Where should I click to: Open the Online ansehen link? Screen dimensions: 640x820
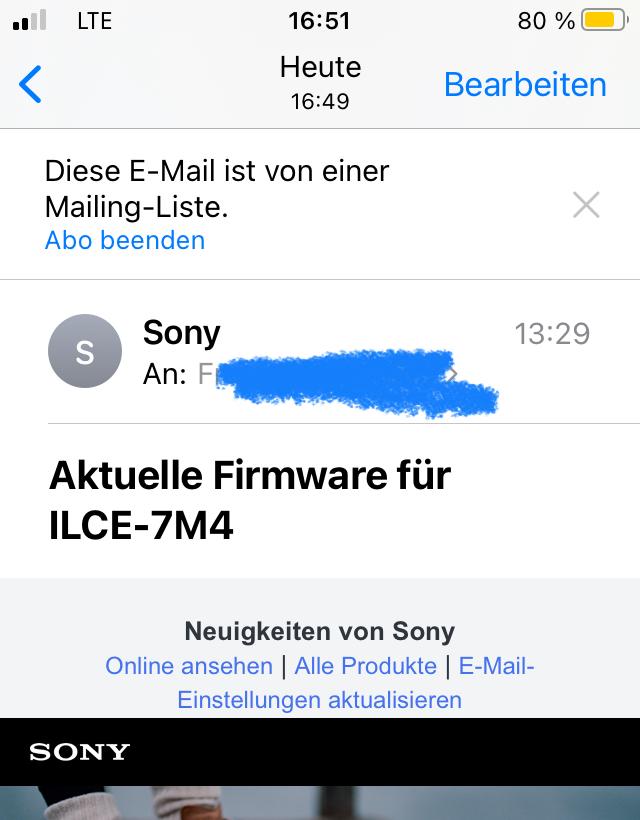189,666
